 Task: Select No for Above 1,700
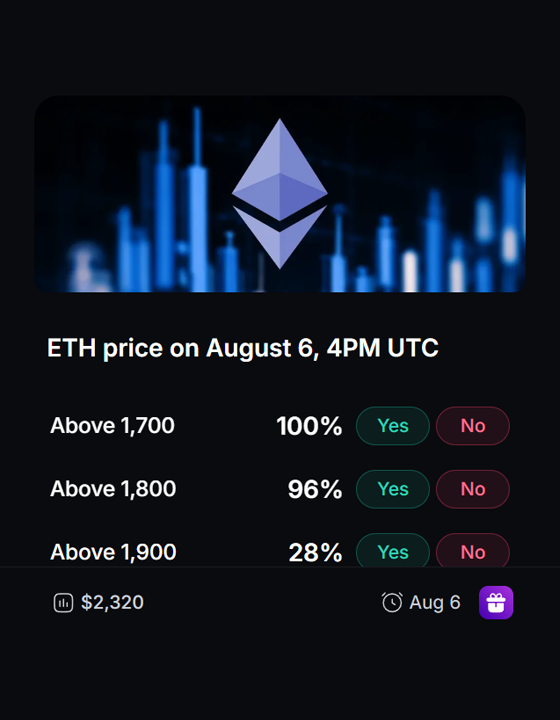473,426
